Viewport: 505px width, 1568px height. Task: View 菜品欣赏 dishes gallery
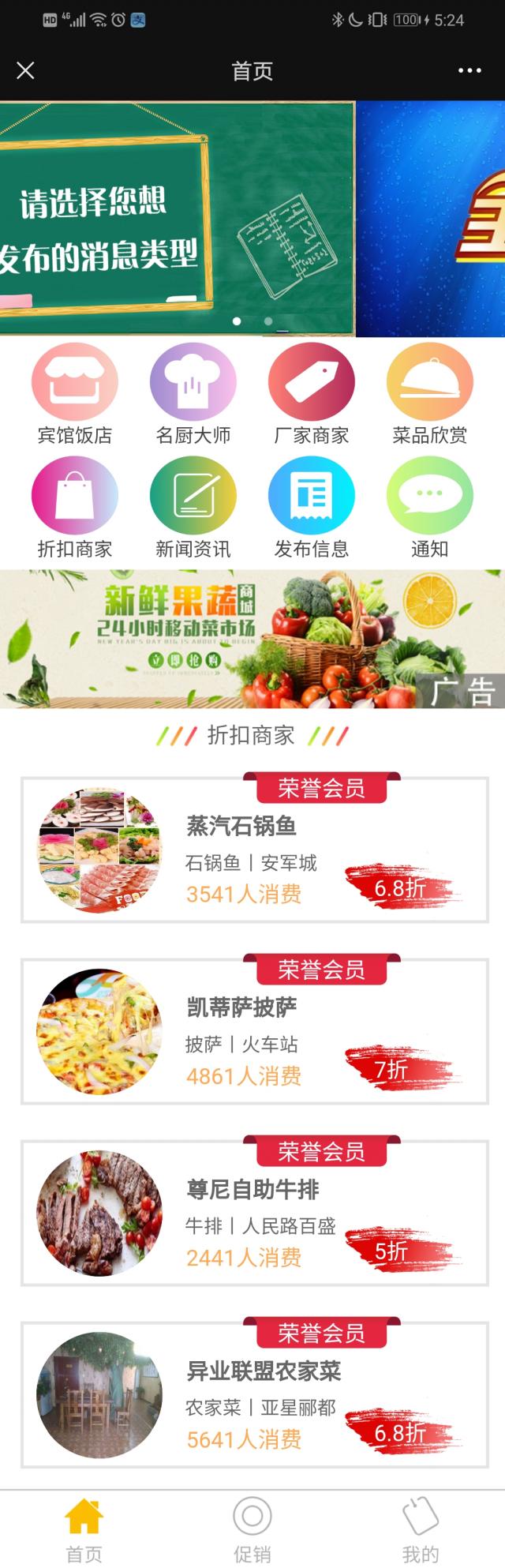coord(430,393)
